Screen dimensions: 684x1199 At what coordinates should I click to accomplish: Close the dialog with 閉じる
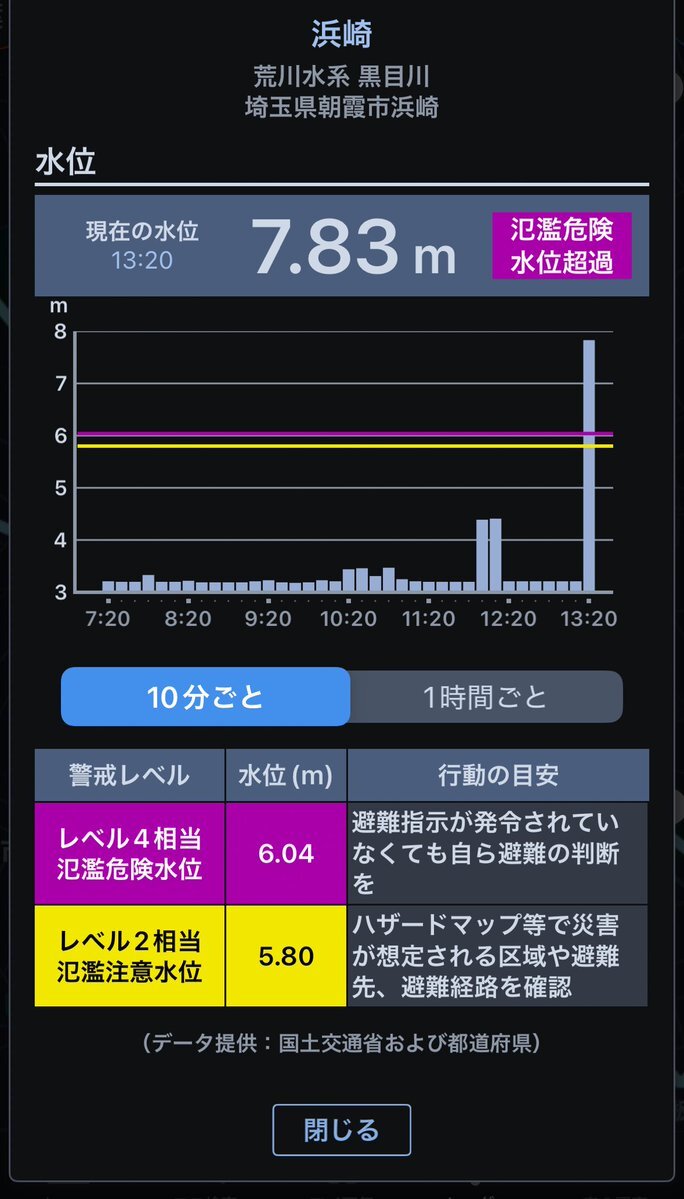click(x=341, y=1131)
